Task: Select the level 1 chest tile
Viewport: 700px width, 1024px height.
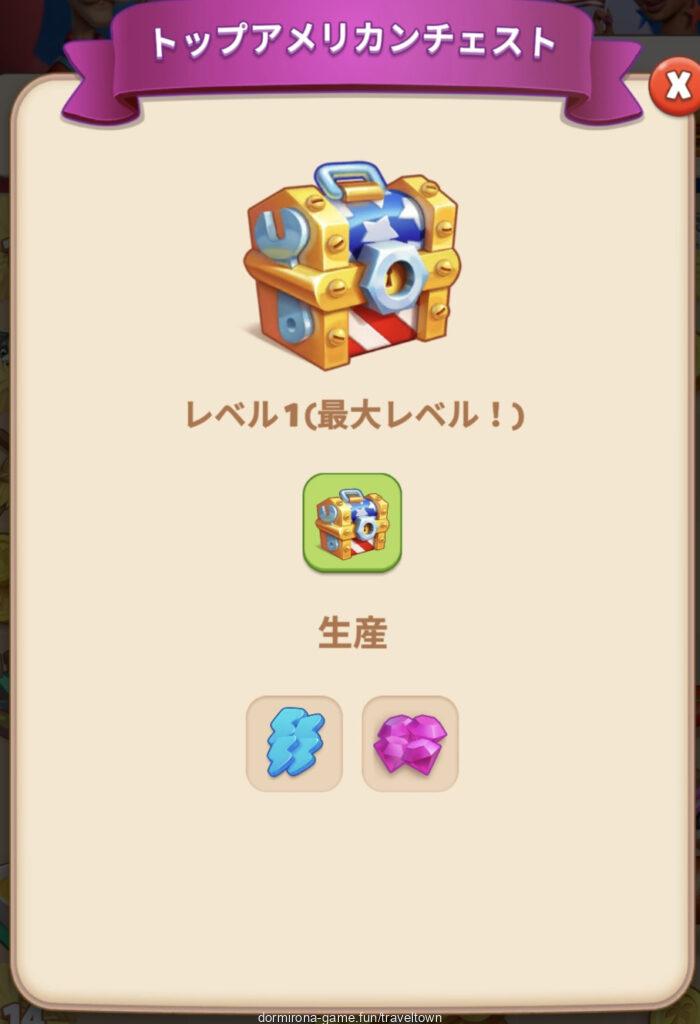Action: point(352,523)
